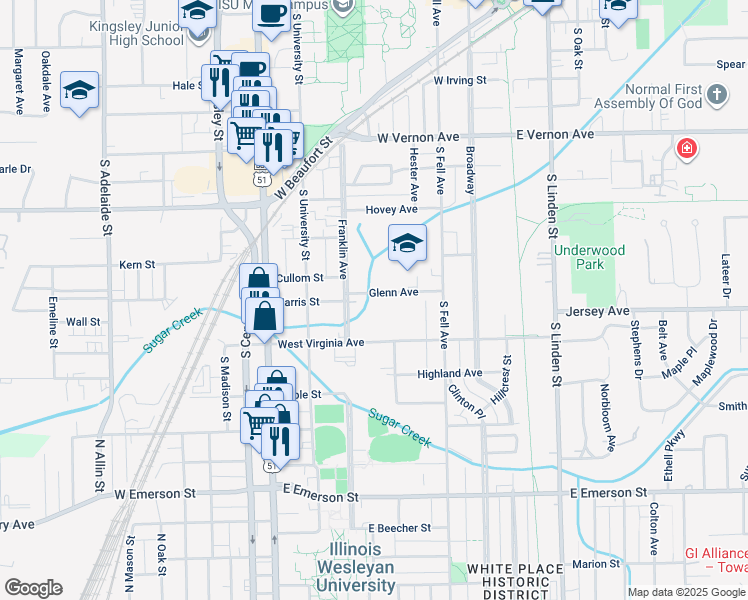Select the school marker near Glenn Ave
The image size is (748, 600).
(407, 244)
